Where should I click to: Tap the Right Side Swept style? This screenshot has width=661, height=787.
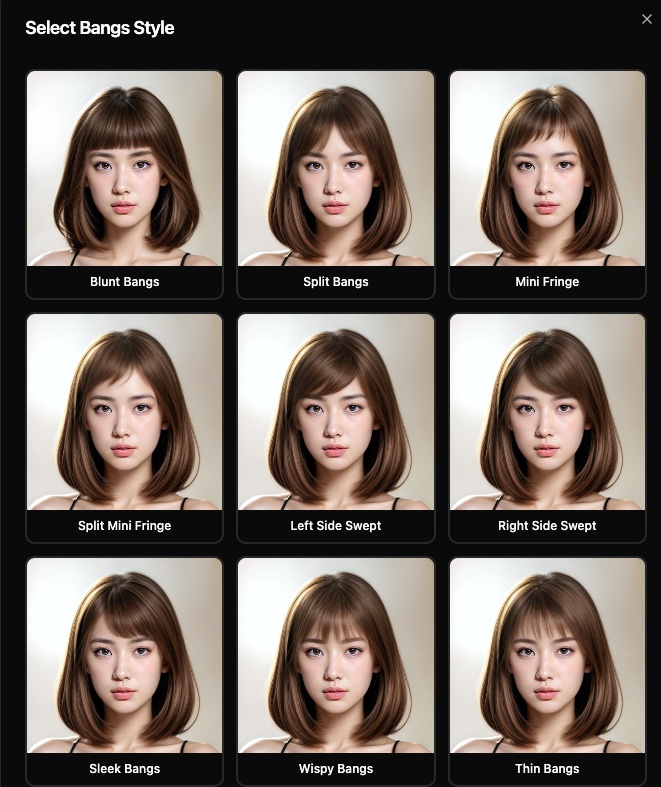pos(547,427)
